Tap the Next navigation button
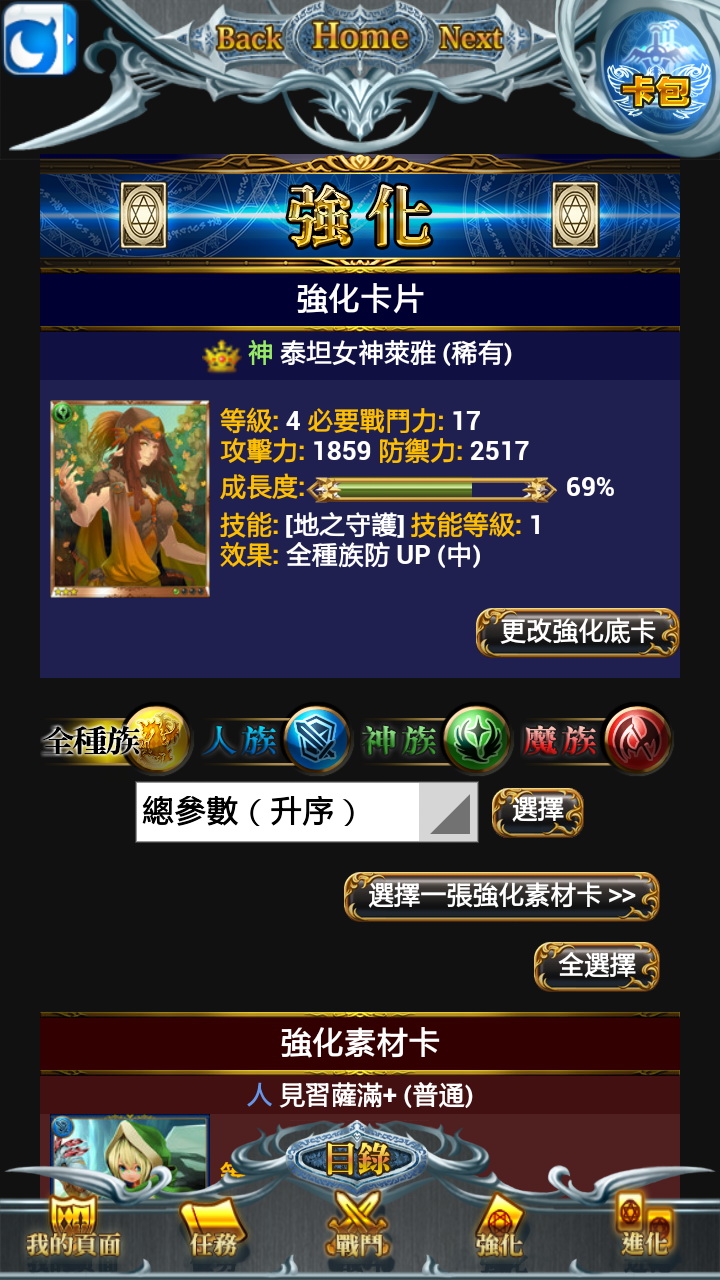Screen dimensions: 720x1280 470,38
